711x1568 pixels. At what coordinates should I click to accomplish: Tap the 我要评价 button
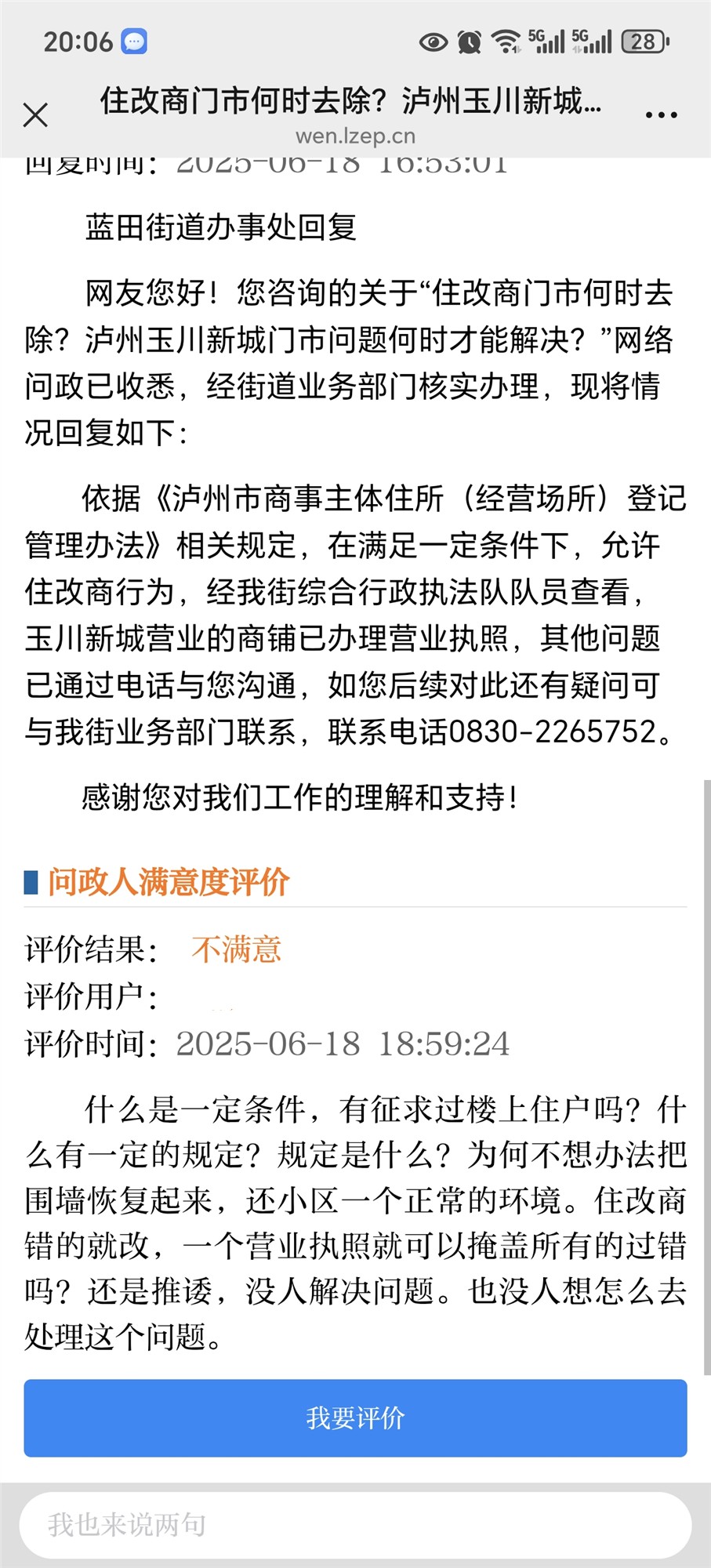(355, 1418)
